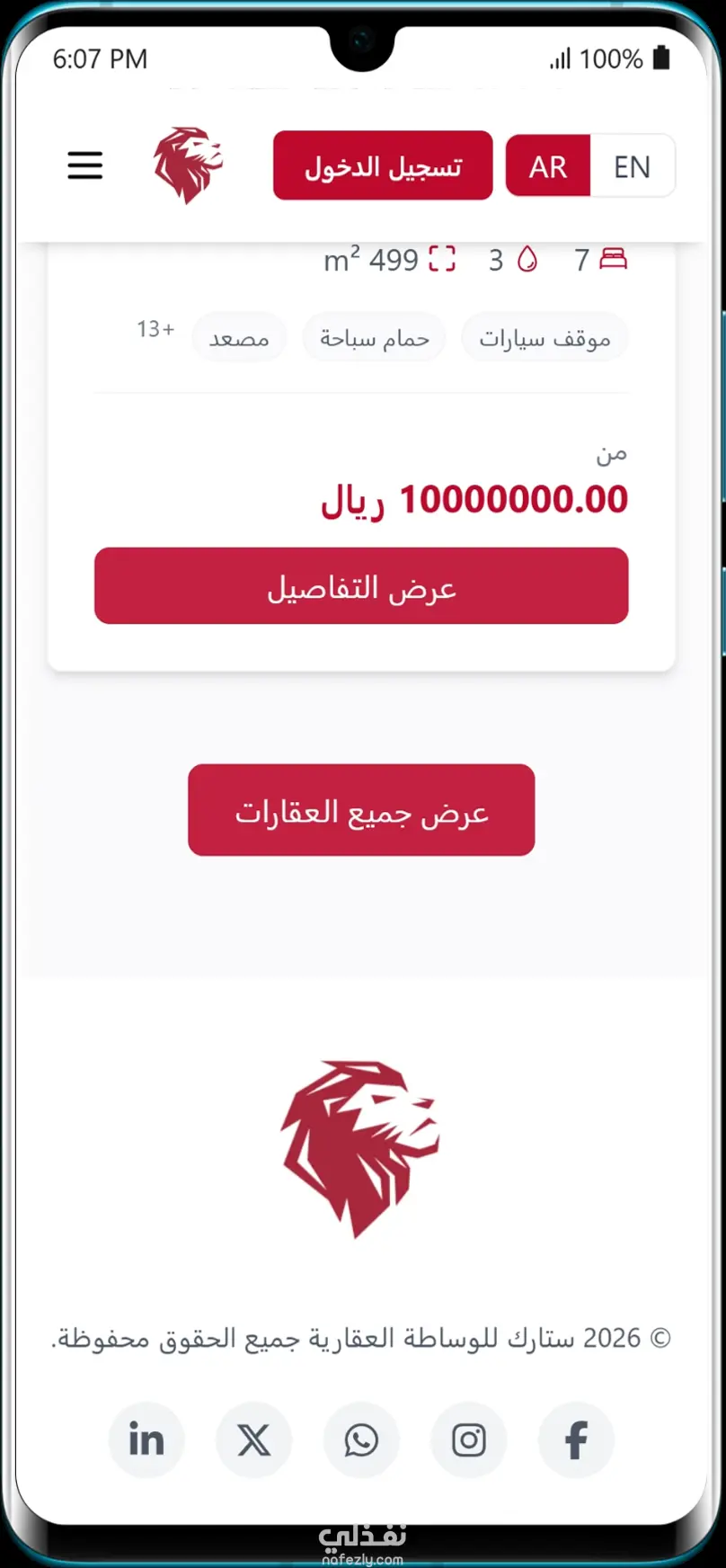Contact via the WhatsApp icon
This screenshot has width=726, height=1568.
pyautogui.click(x=361, y=1440)
